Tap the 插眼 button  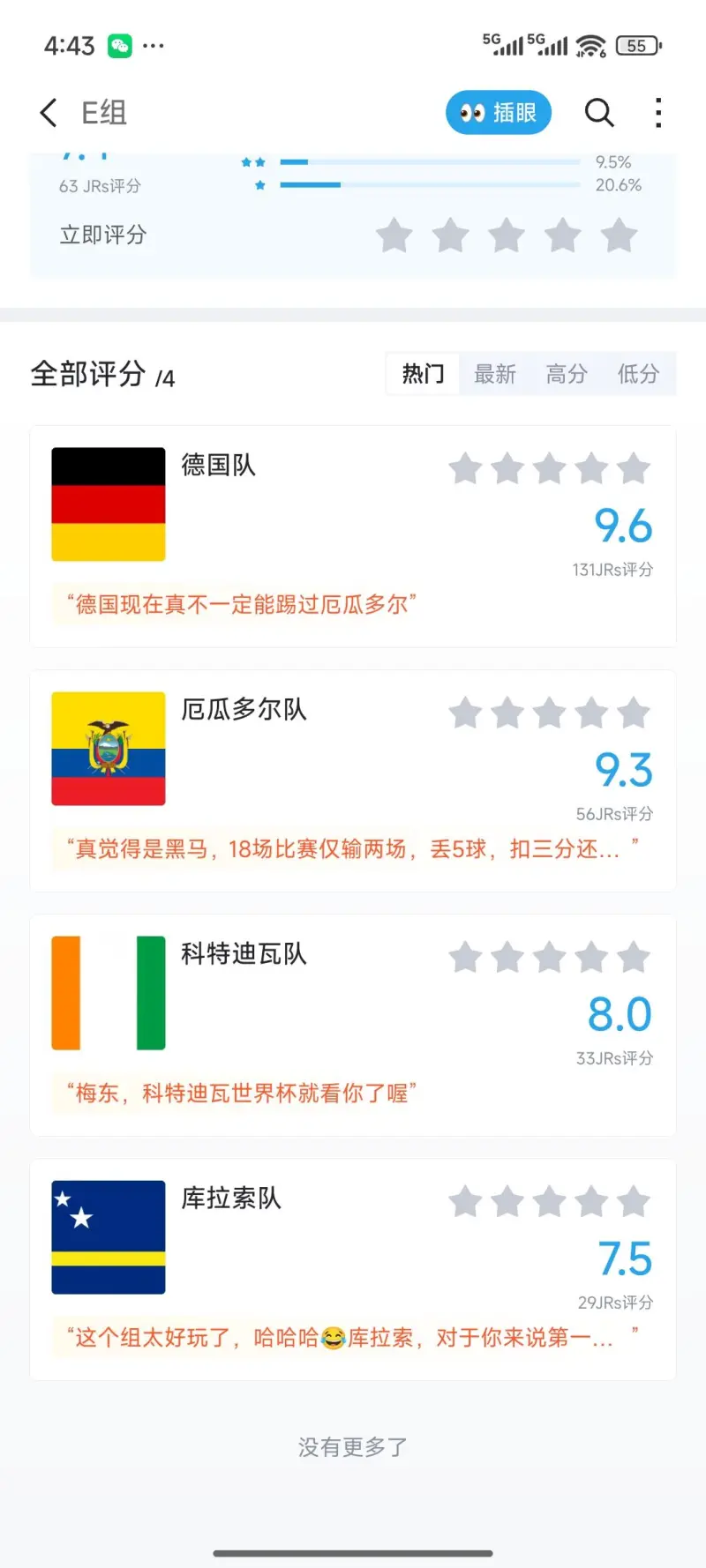pos(499,113)
